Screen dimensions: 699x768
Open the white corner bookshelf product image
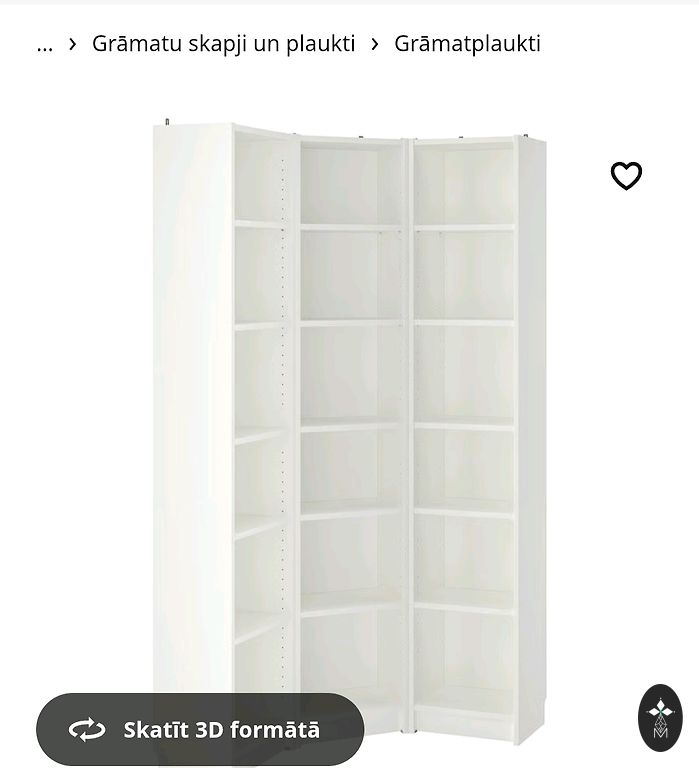click(350, 420)
